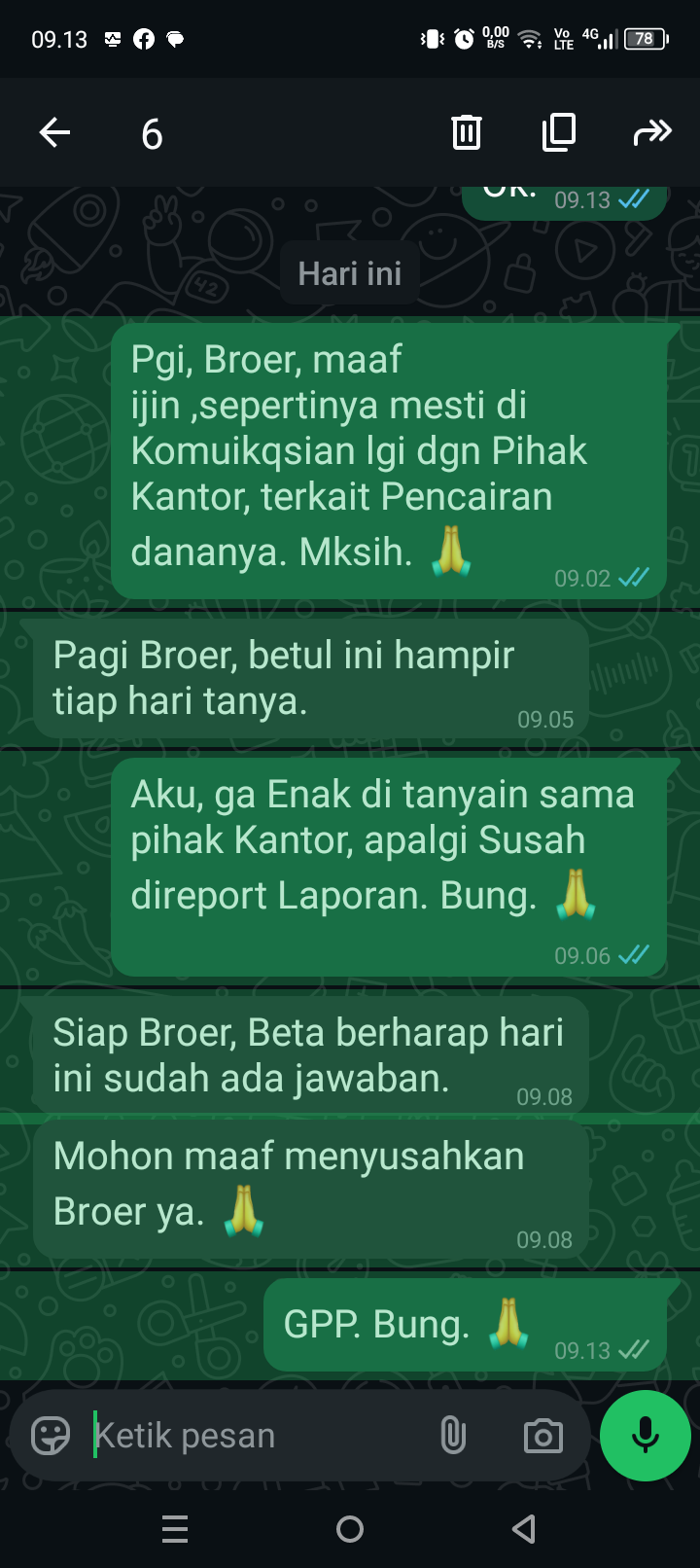Go to the system home screen
This screenshot has width=700, height=1568.
350,1529
